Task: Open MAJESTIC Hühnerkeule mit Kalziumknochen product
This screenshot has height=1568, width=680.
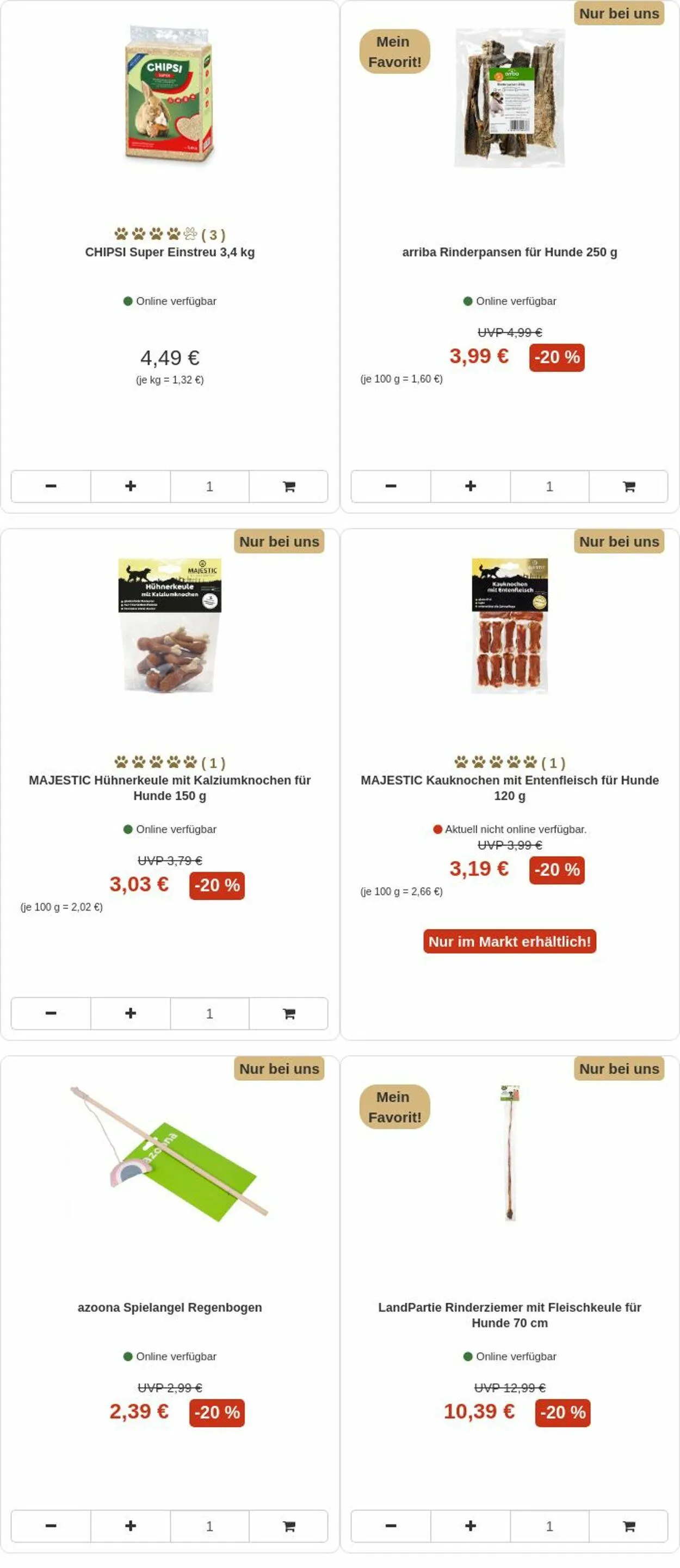Action: click(x=169, y=787)
